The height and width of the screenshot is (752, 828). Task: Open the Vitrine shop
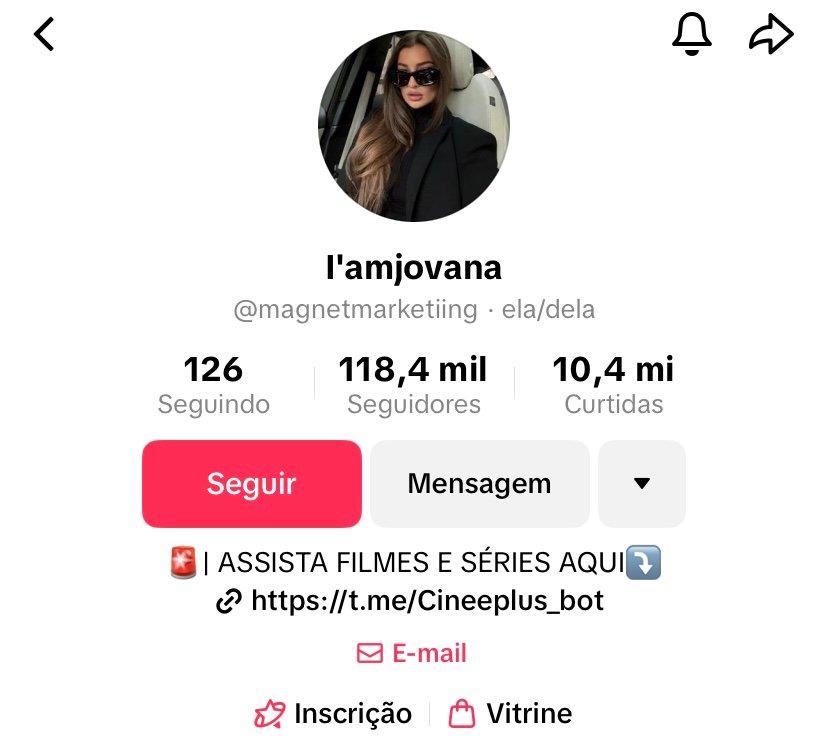510,714
